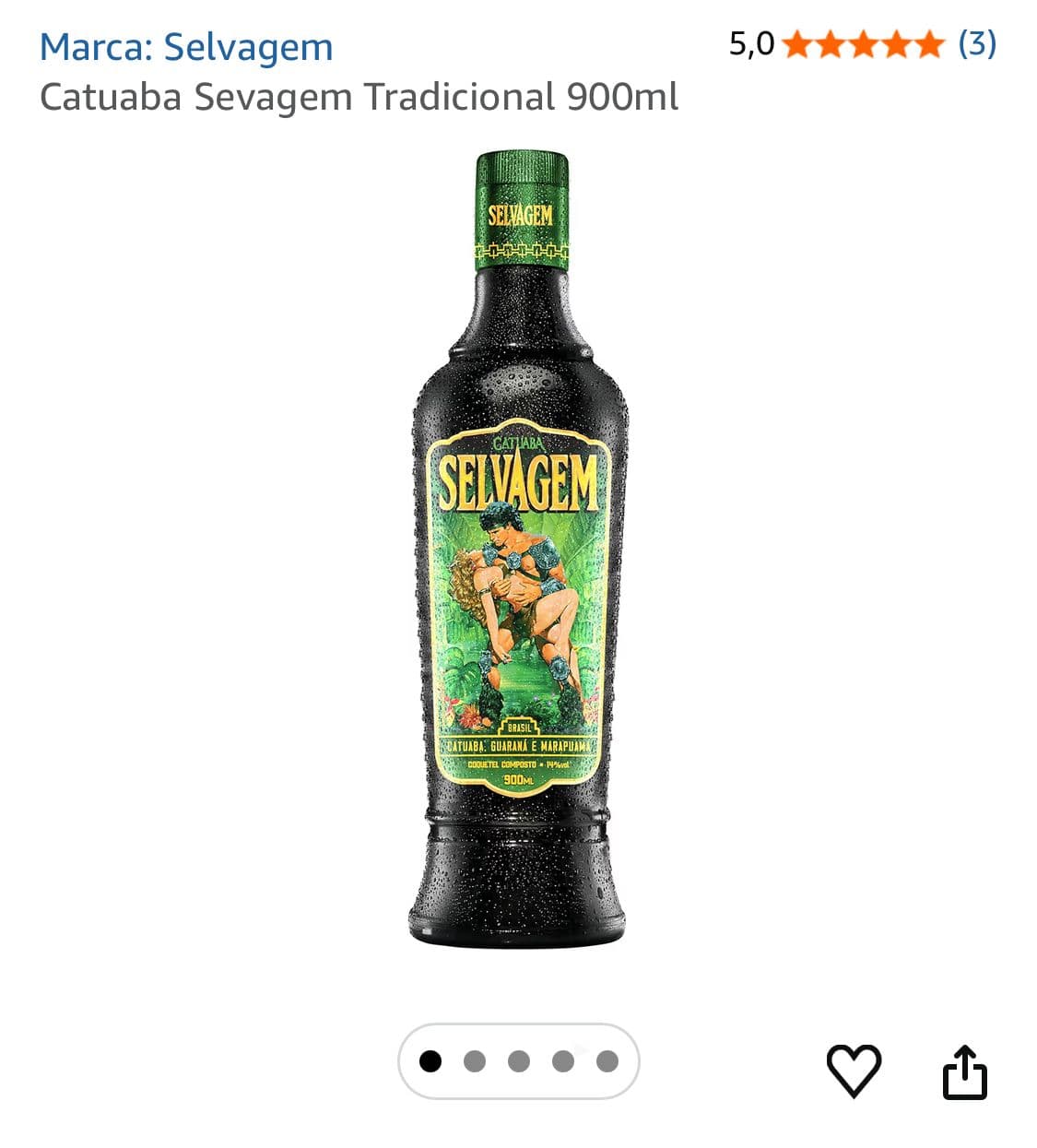Image resolution: width=1037 pixels, height=1148 pixels.
Task: Open the Catuaba Selvagem bottle image
Action: (x=519, y=549)
